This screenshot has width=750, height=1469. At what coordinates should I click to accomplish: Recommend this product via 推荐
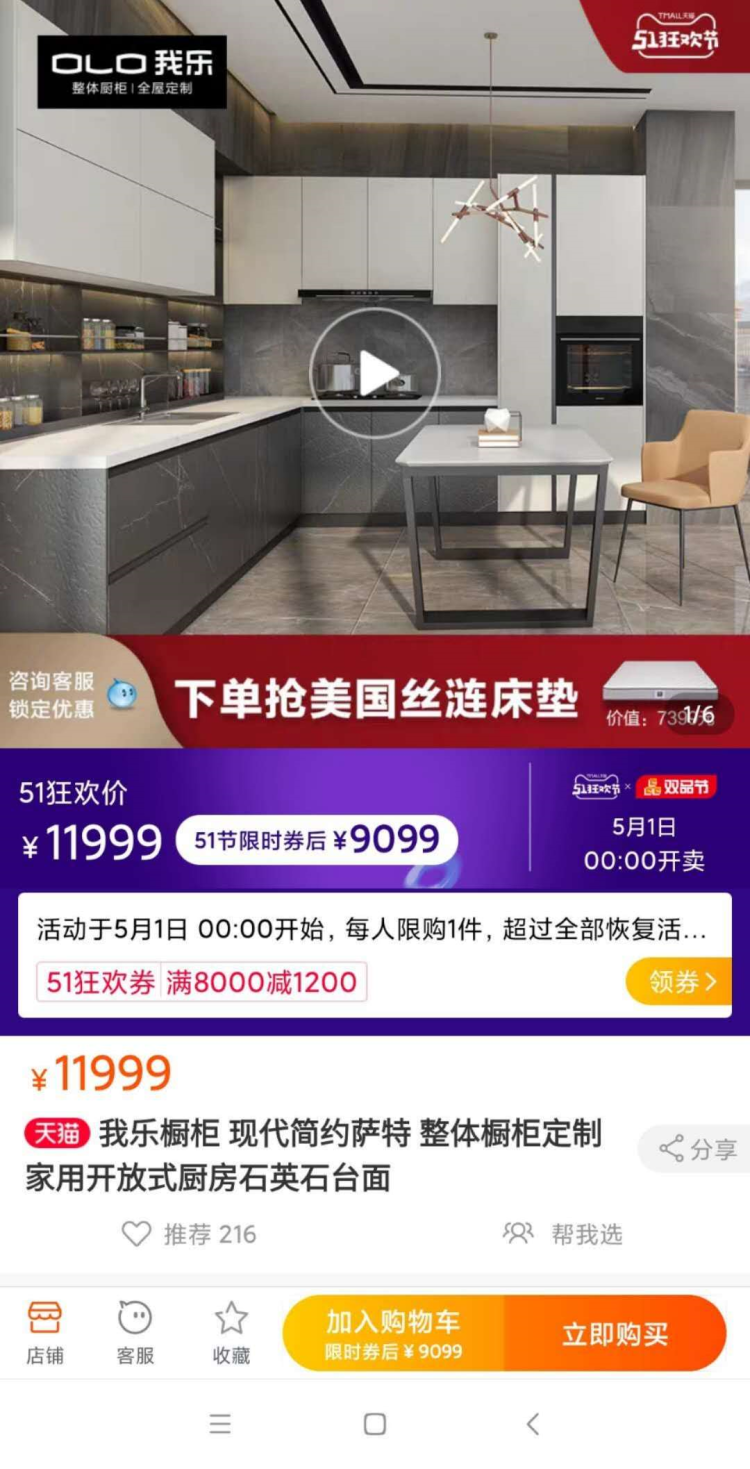tap(189, 1234)
